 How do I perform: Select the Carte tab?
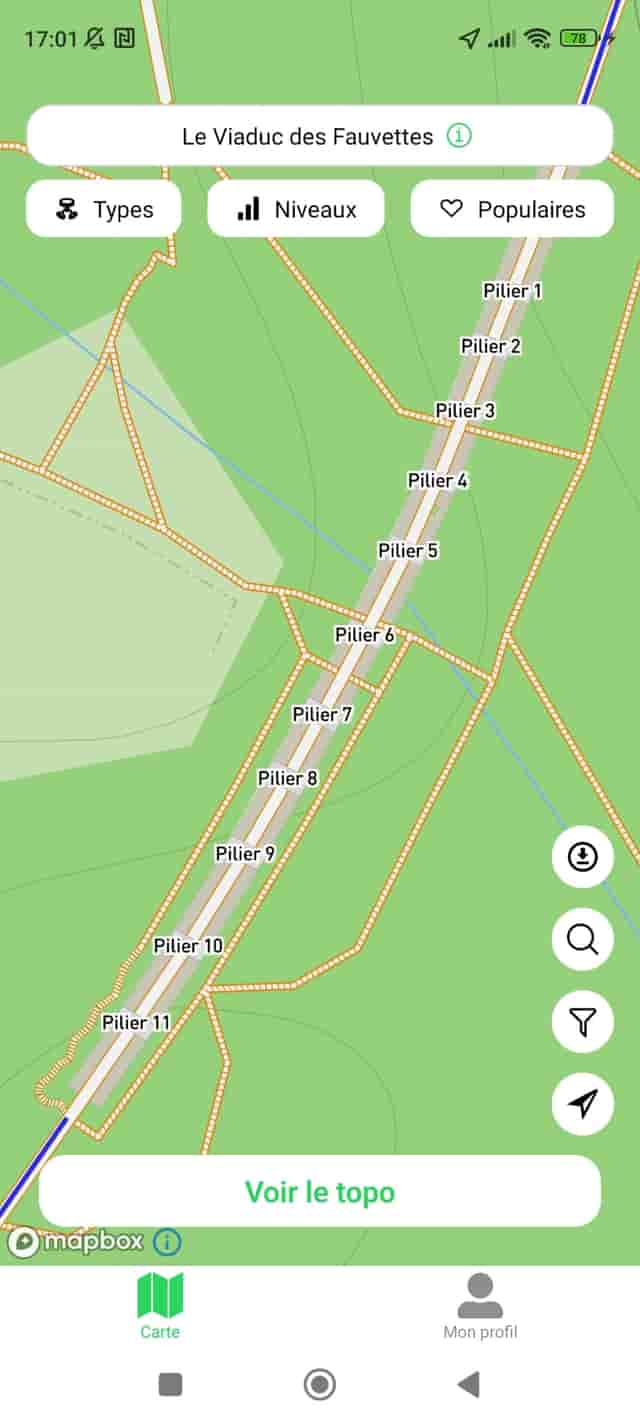point(160,1307)
